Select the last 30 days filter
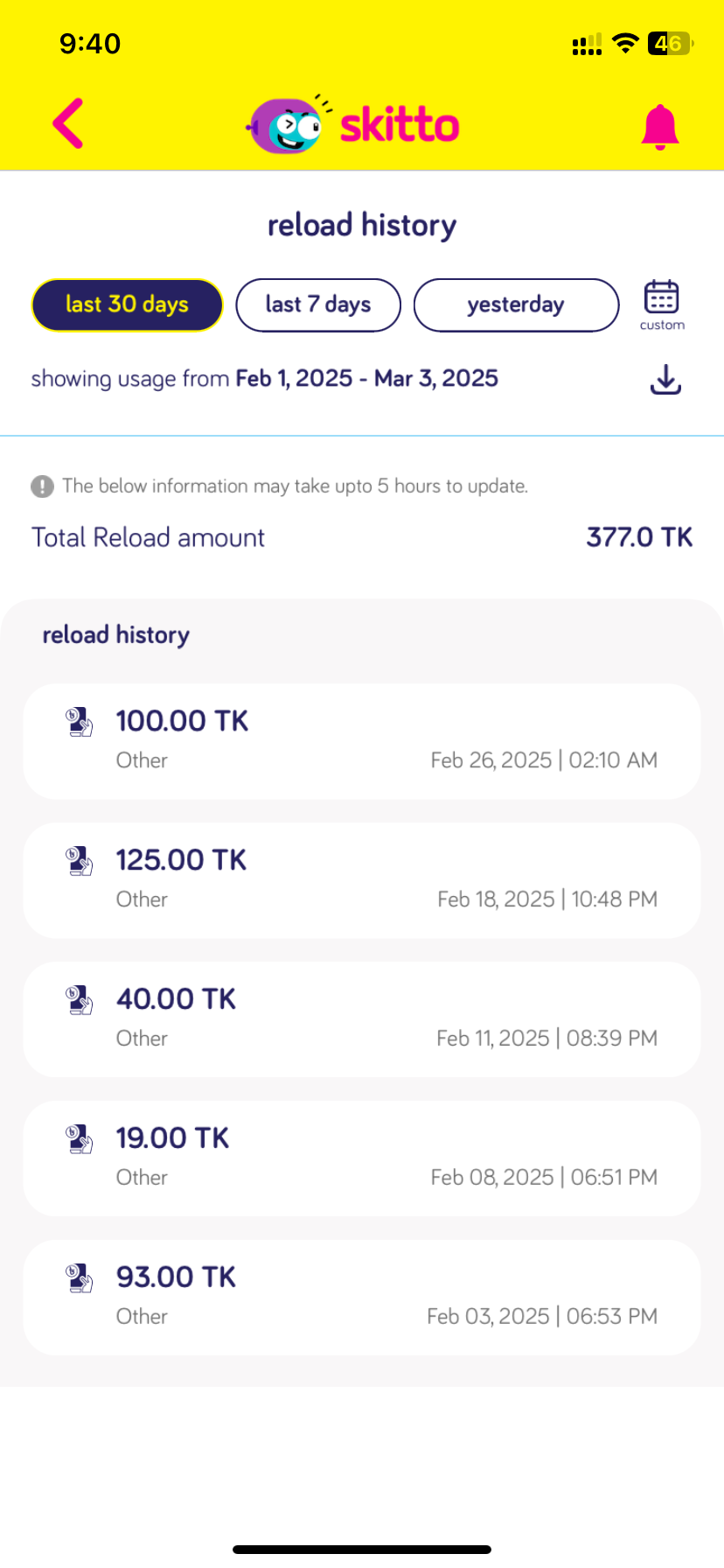This screenshot has height=1568, width=724. [128, 304]
